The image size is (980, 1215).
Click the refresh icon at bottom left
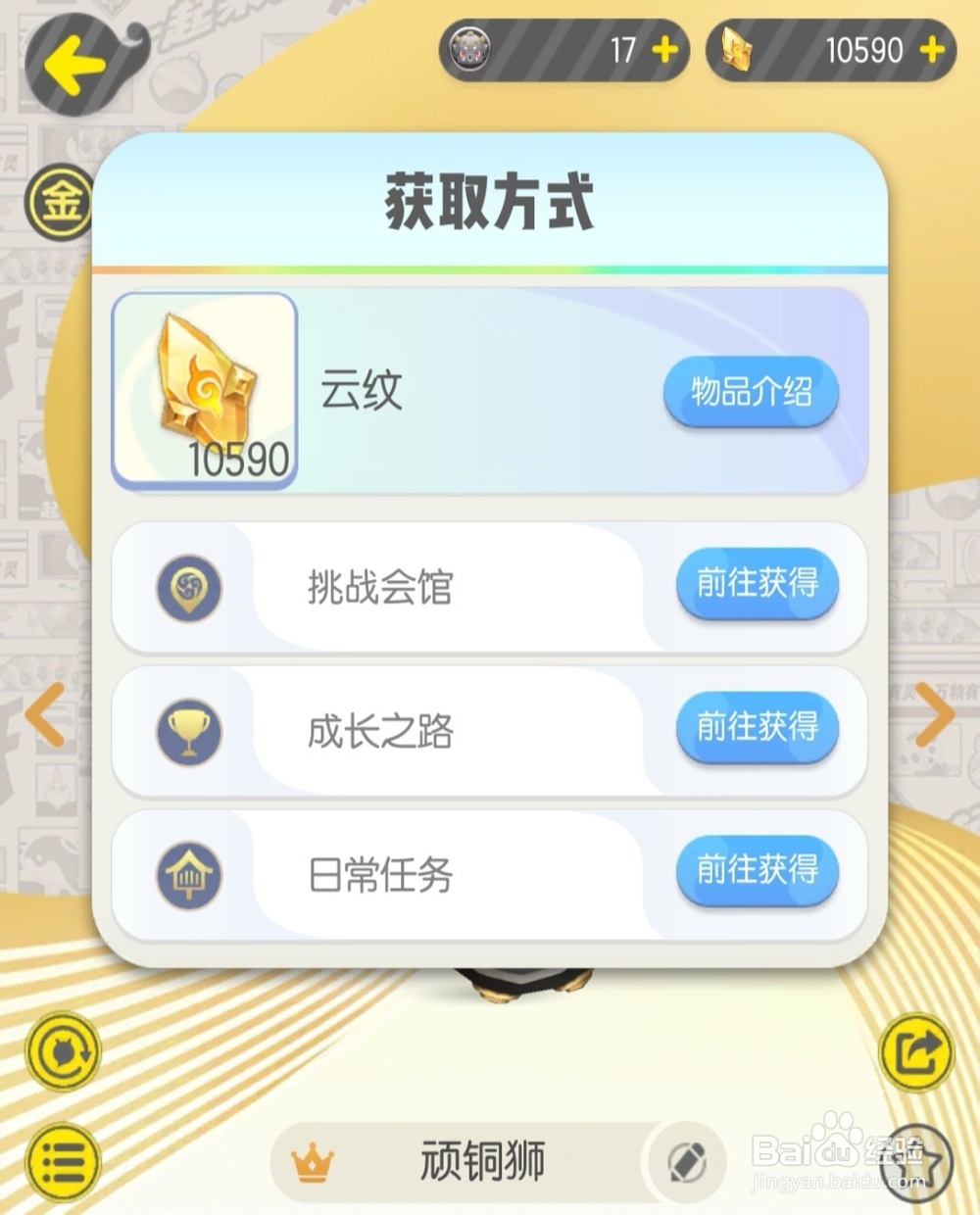61,1048
